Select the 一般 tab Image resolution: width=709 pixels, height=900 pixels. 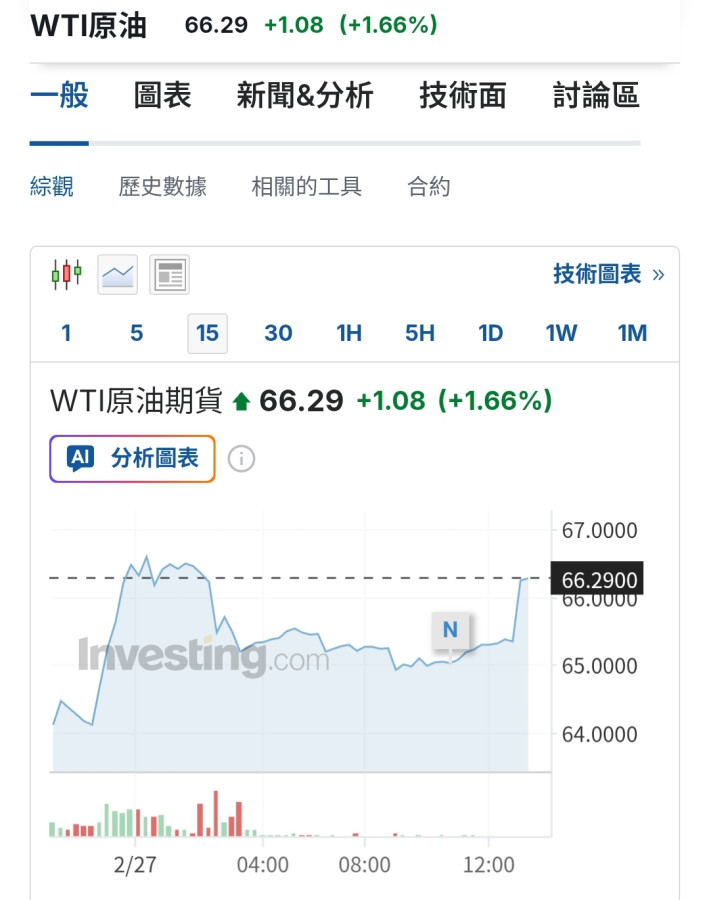[59, 96]
